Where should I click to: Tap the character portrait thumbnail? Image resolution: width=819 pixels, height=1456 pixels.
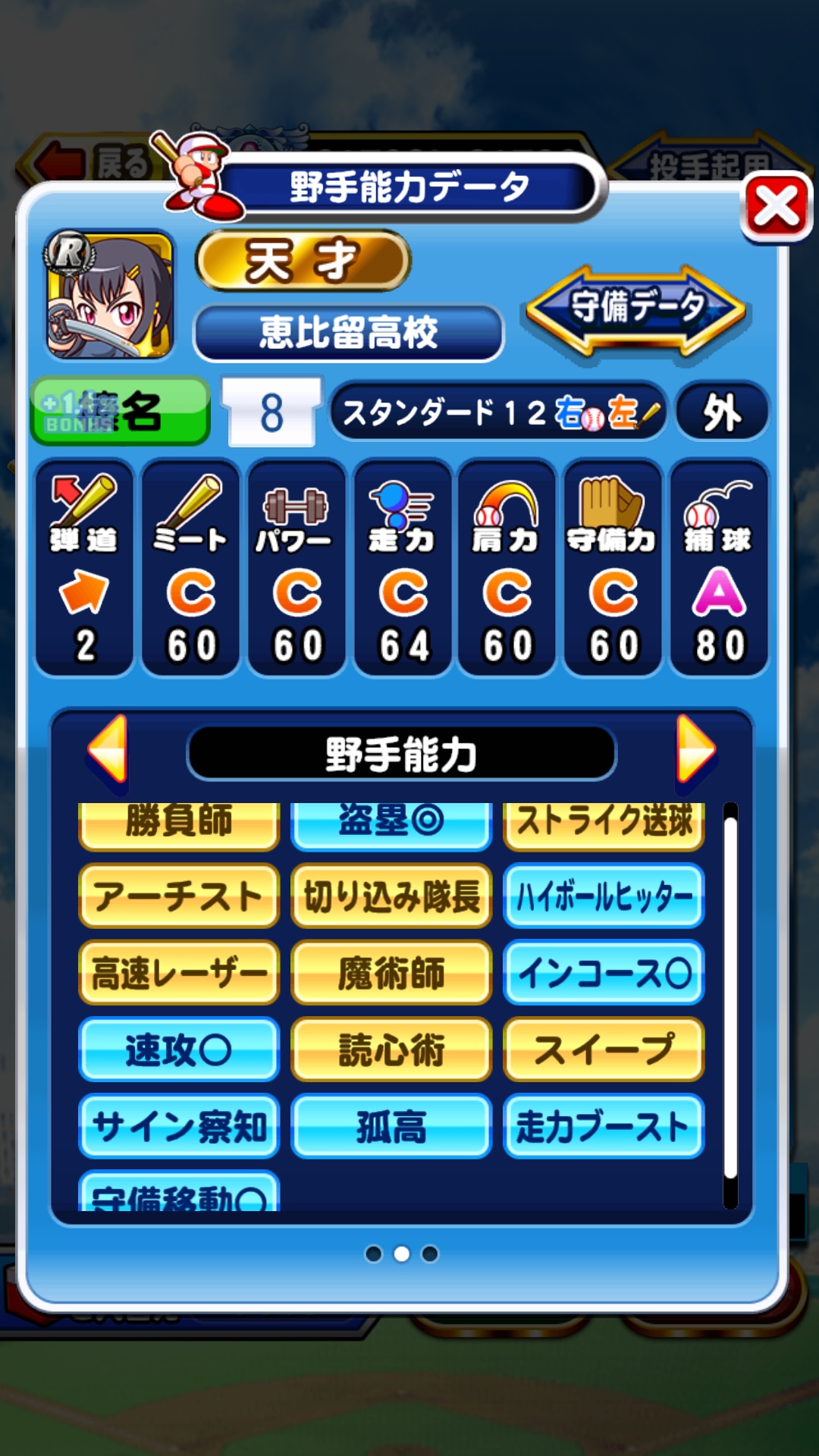pyautogui.click(x=110, y=296)
